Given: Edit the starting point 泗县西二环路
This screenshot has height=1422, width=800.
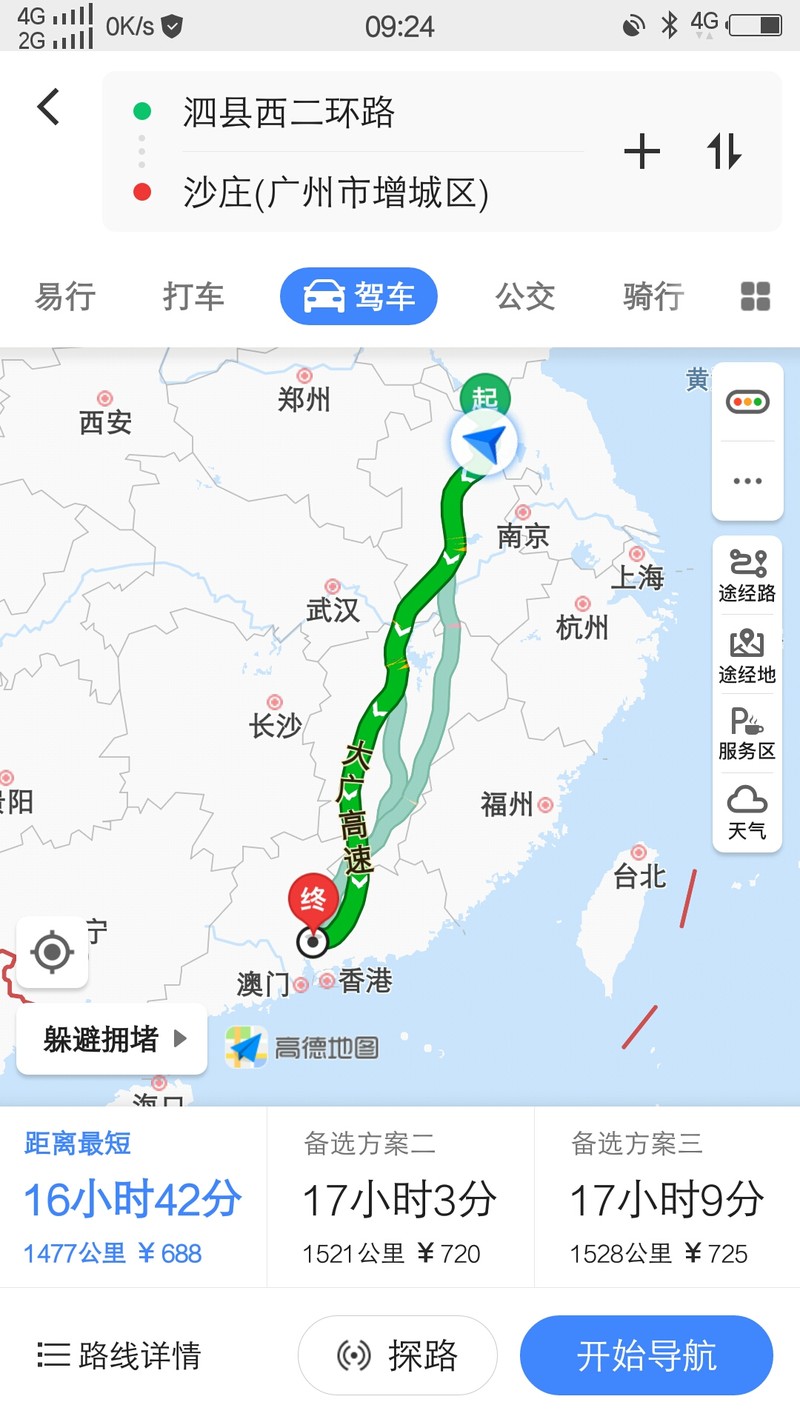Looking at the screenshot, I should tap(290, 113).
